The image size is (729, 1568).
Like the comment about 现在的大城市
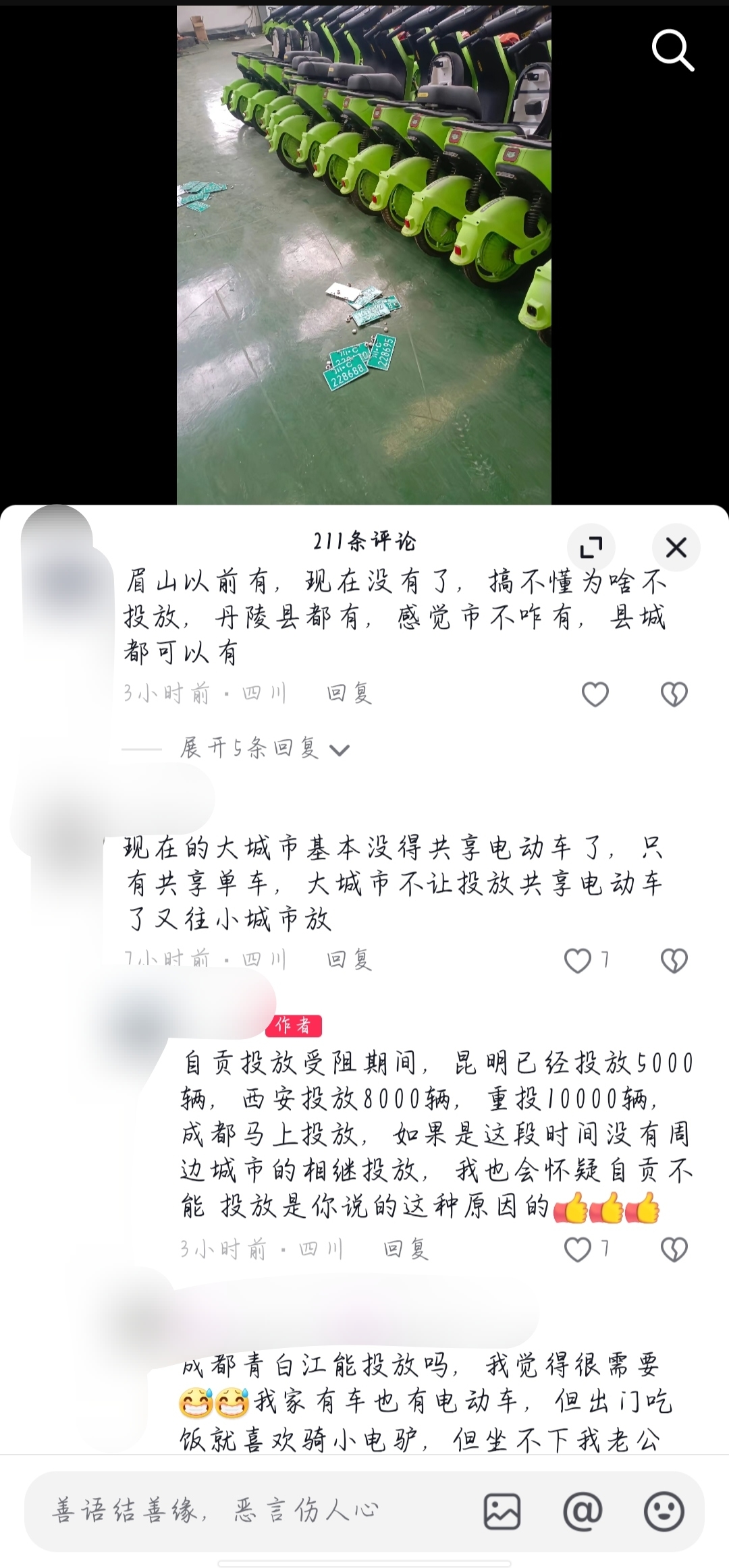(x=578, y=960)
